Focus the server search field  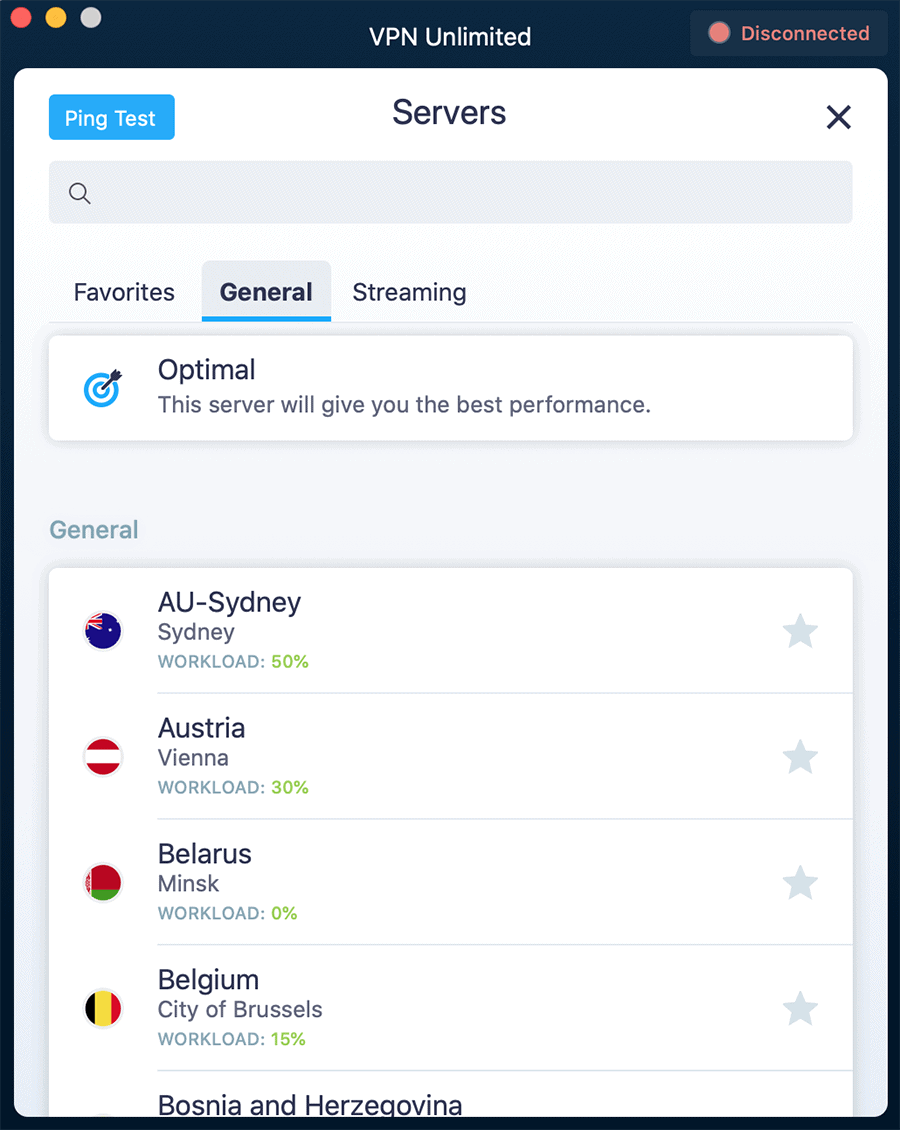point(450,192)
